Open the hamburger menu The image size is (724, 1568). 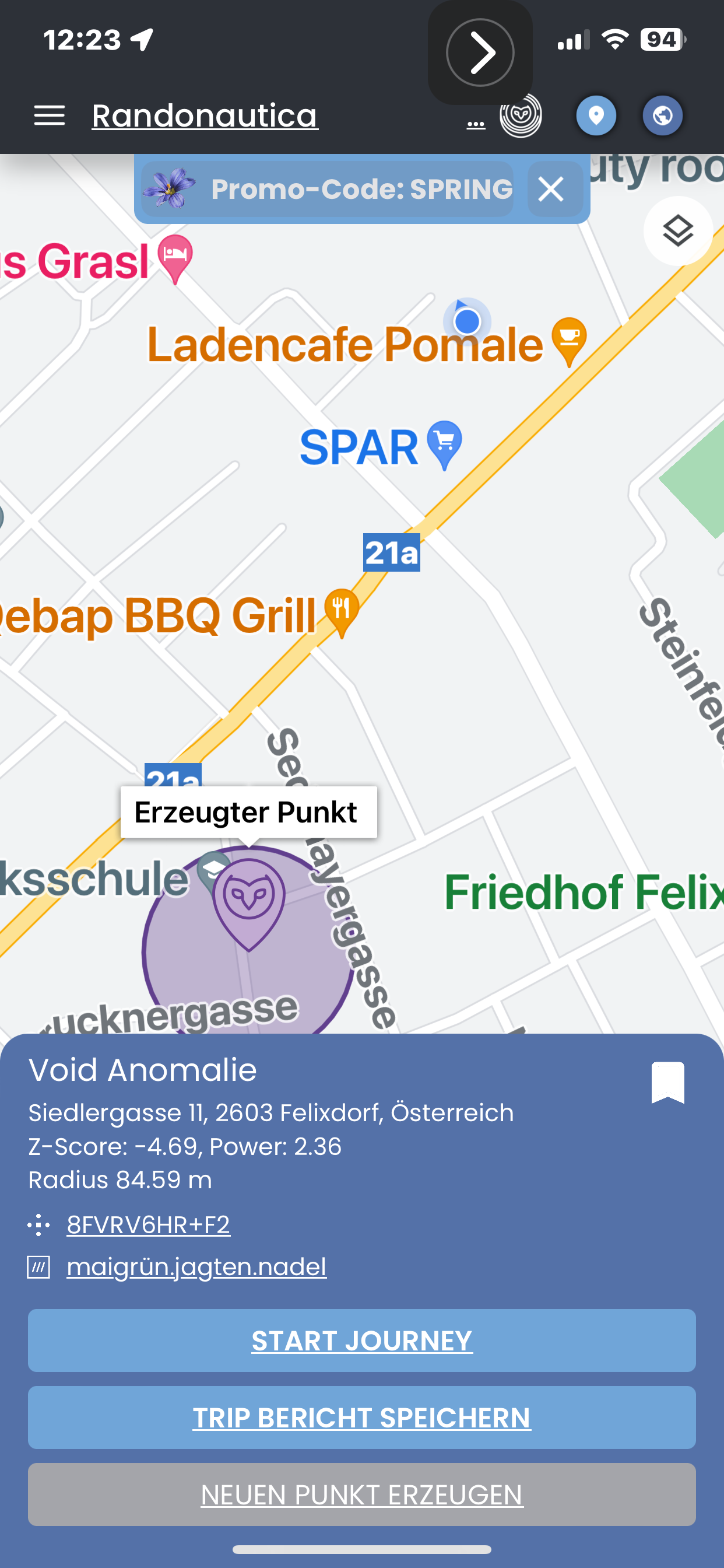(x=50, y=115)
